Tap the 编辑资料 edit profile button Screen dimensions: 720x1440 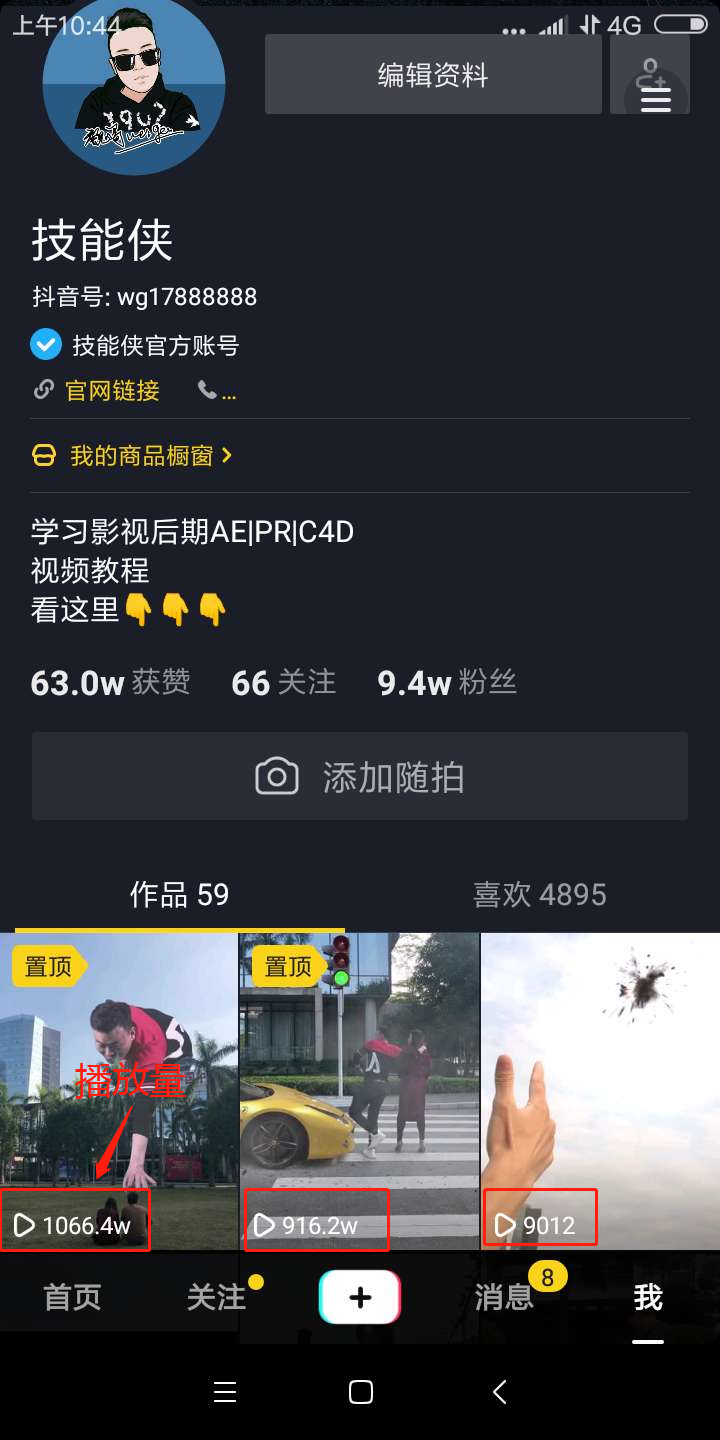tap(433, 75)
